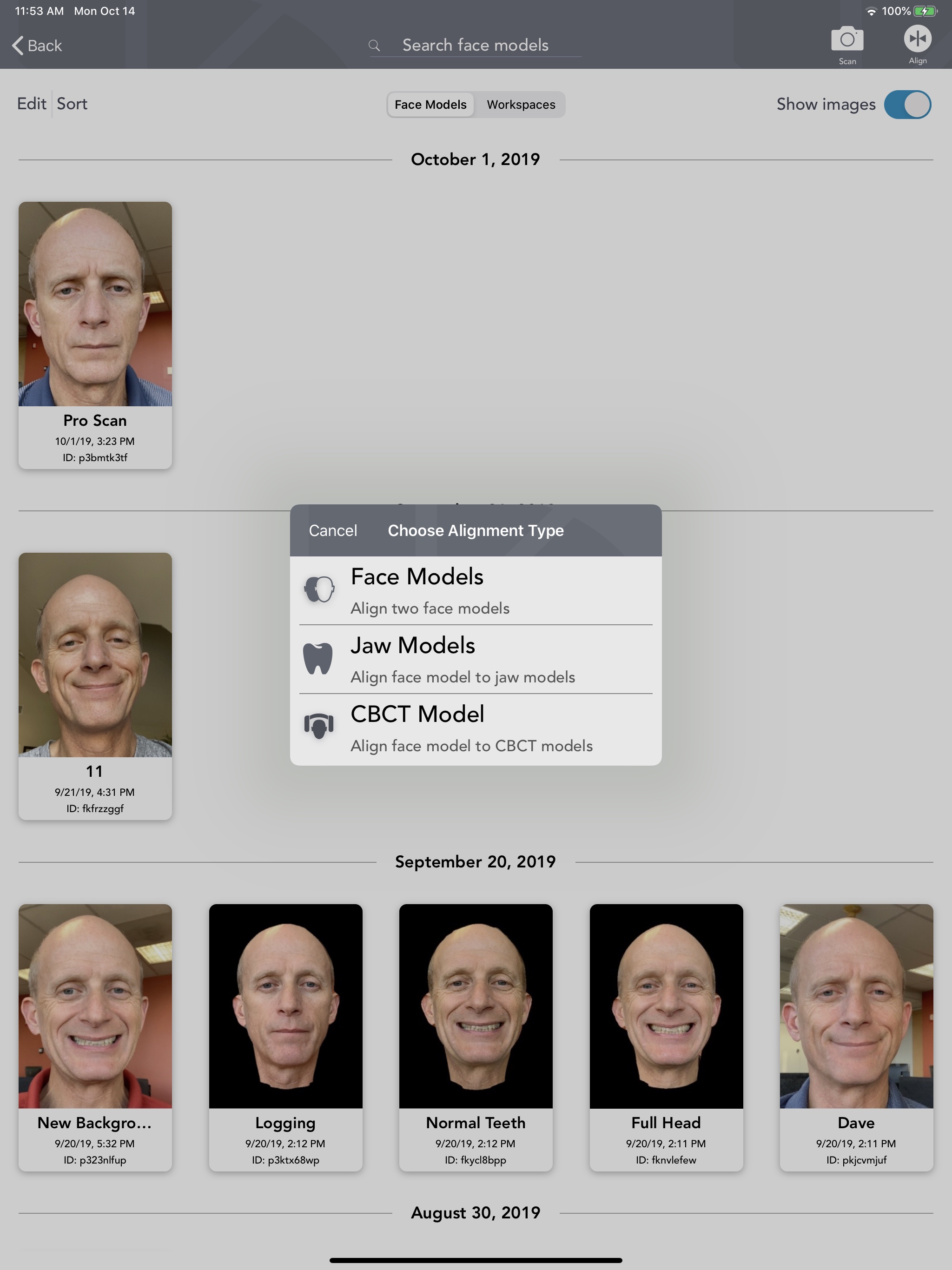Choose Jaw Models alignment type

476,659
